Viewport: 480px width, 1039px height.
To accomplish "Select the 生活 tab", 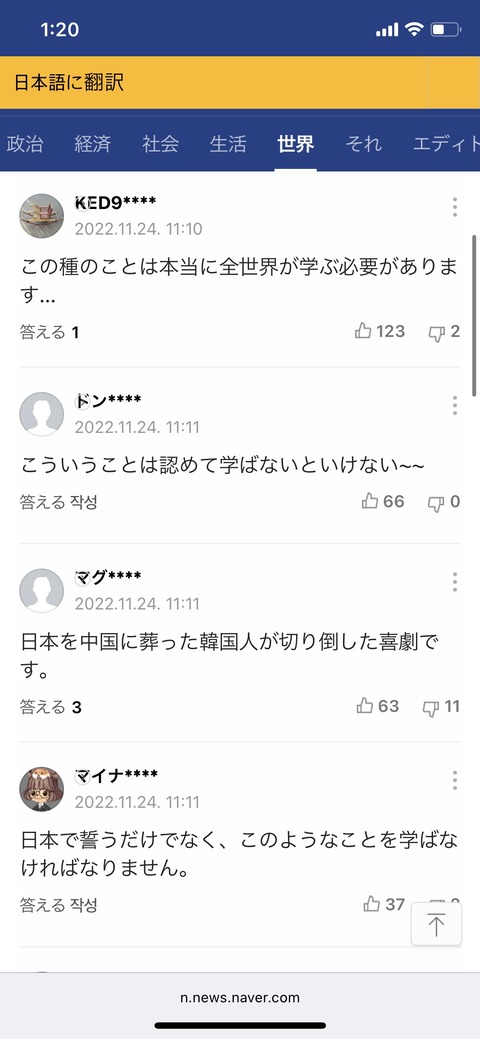I will point(228,144).
